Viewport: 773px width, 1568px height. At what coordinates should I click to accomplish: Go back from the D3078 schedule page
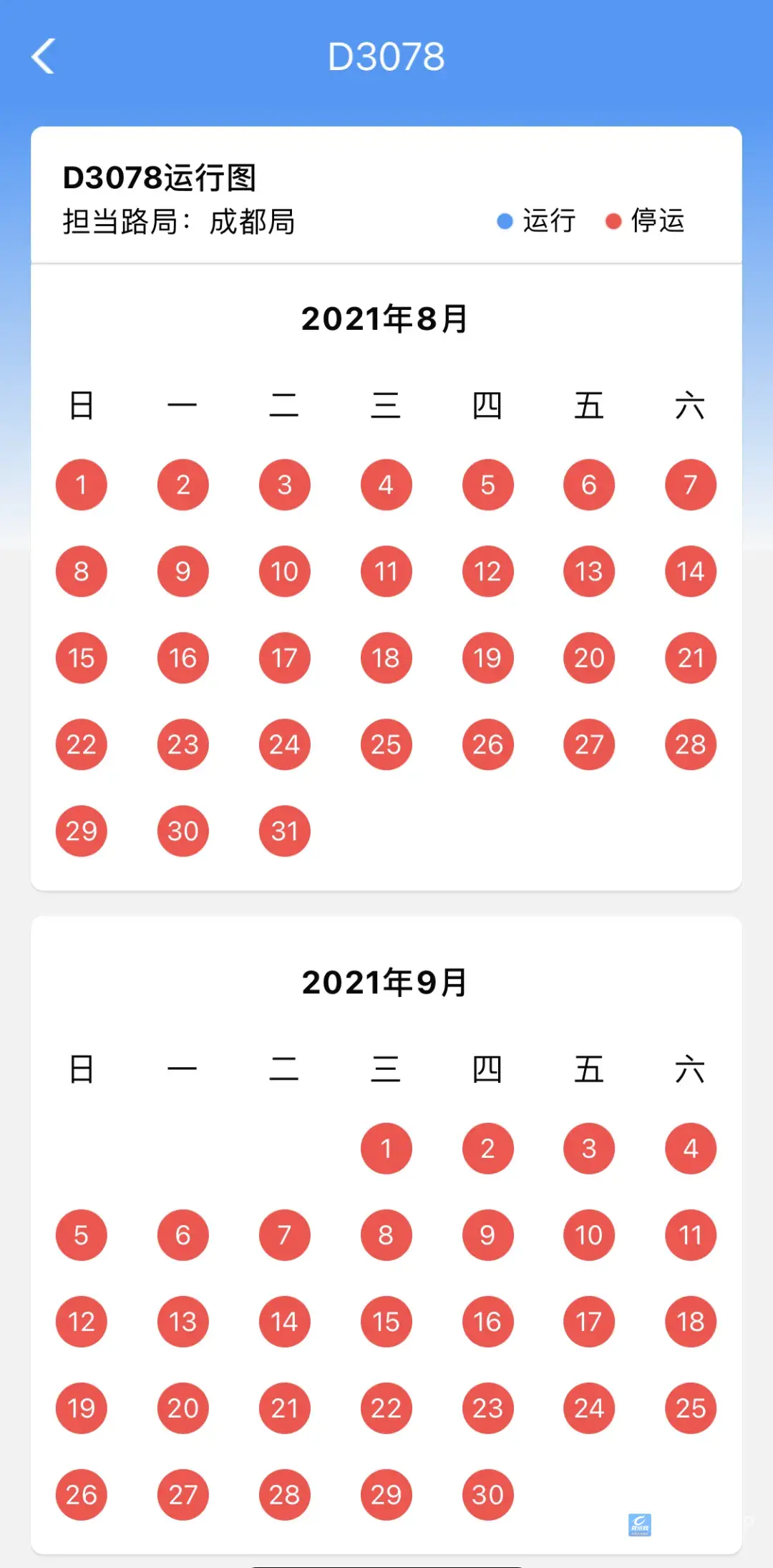point(44,57)
